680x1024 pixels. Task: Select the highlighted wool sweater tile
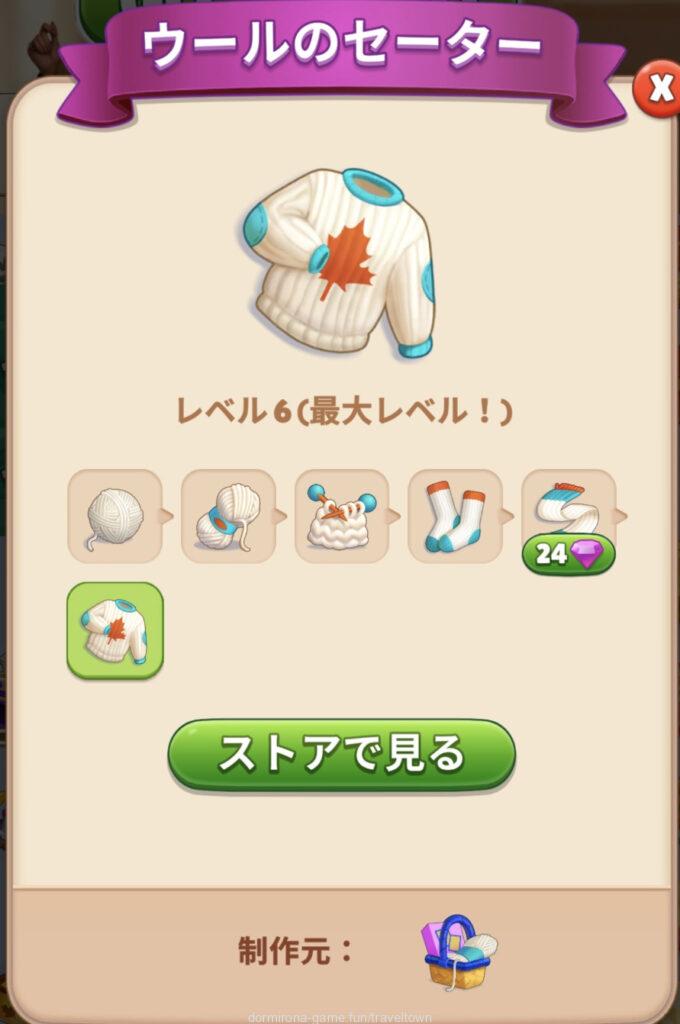coord(115,630)
